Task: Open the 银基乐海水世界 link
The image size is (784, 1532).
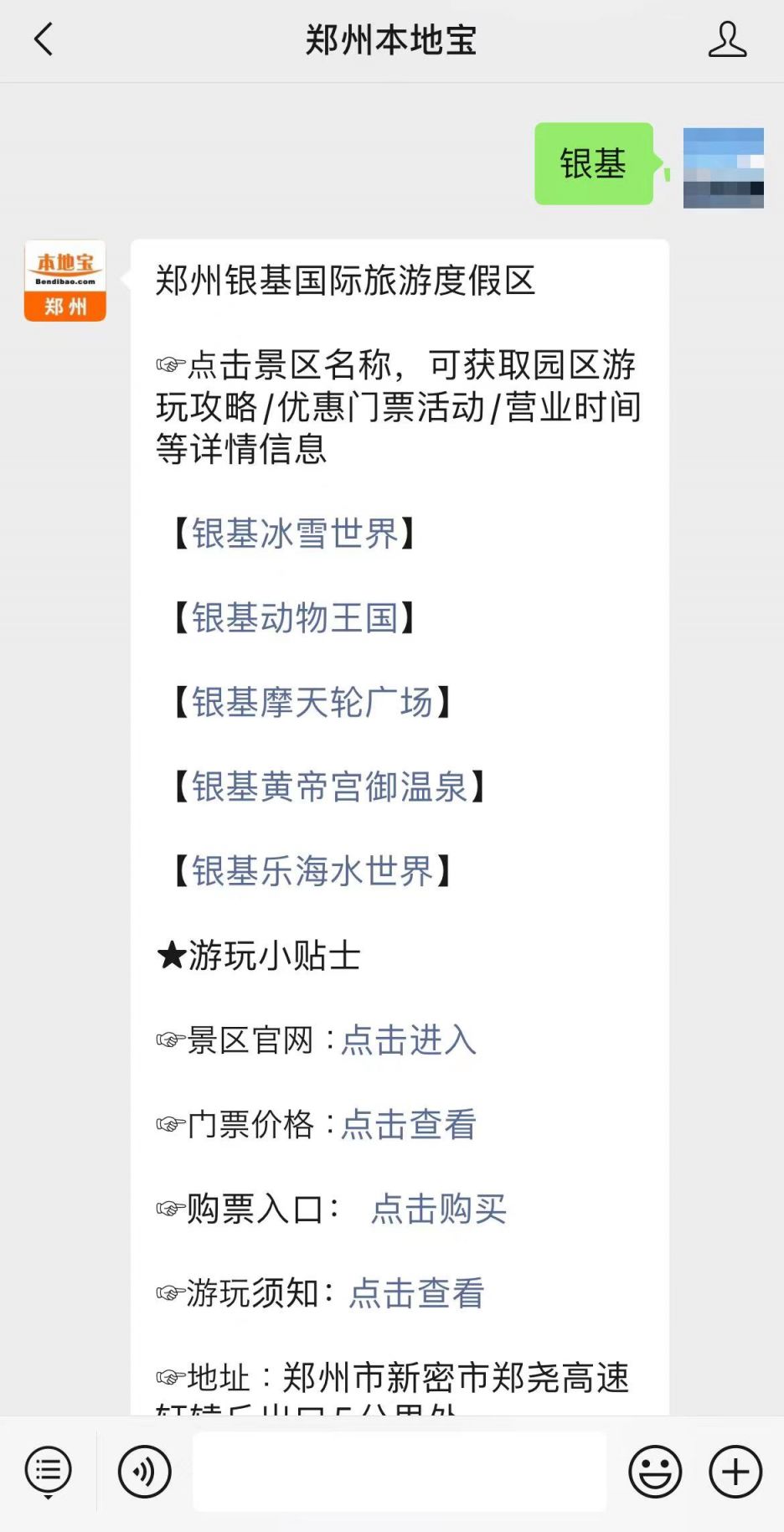Action: [312, 871]
